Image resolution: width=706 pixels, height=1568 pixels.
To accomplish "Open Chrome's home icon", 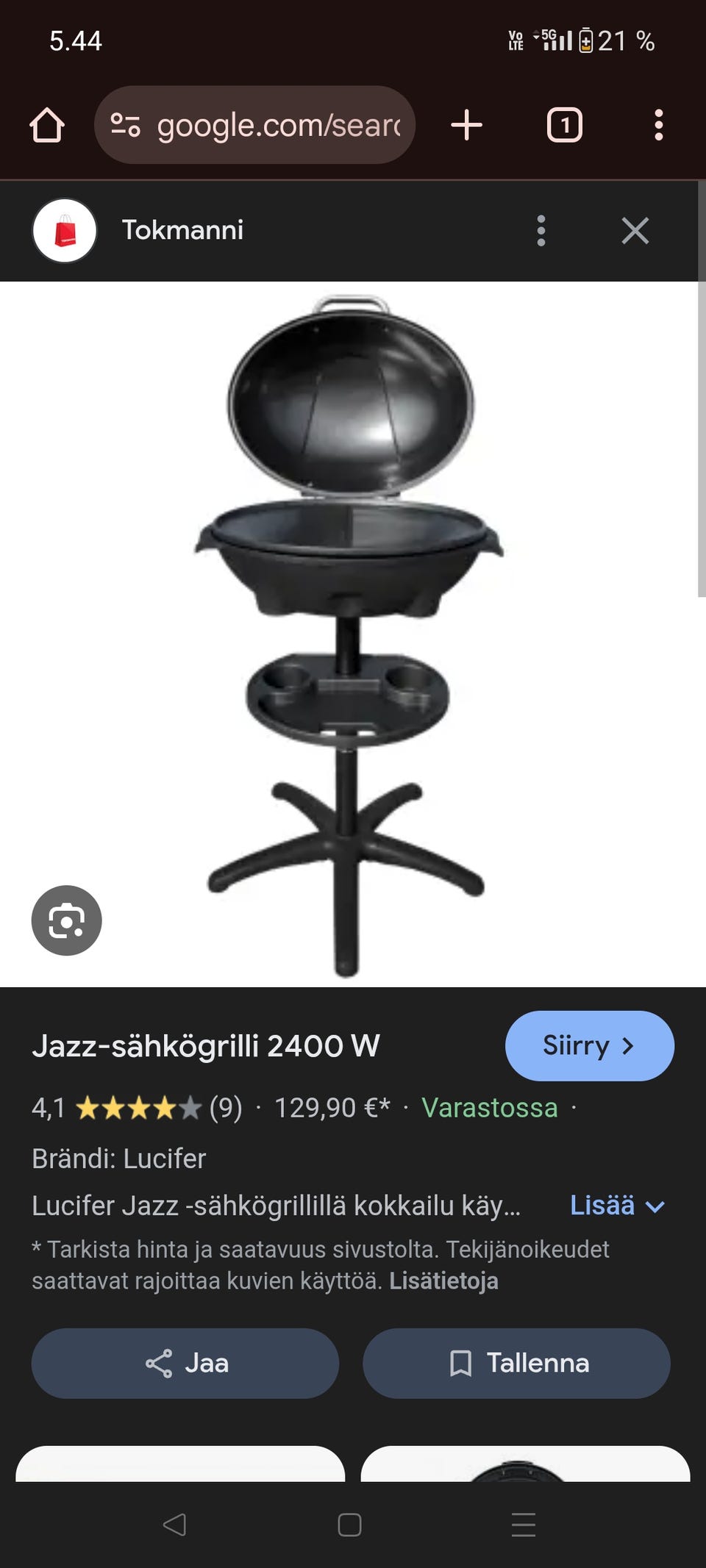I will coord(49,125).
